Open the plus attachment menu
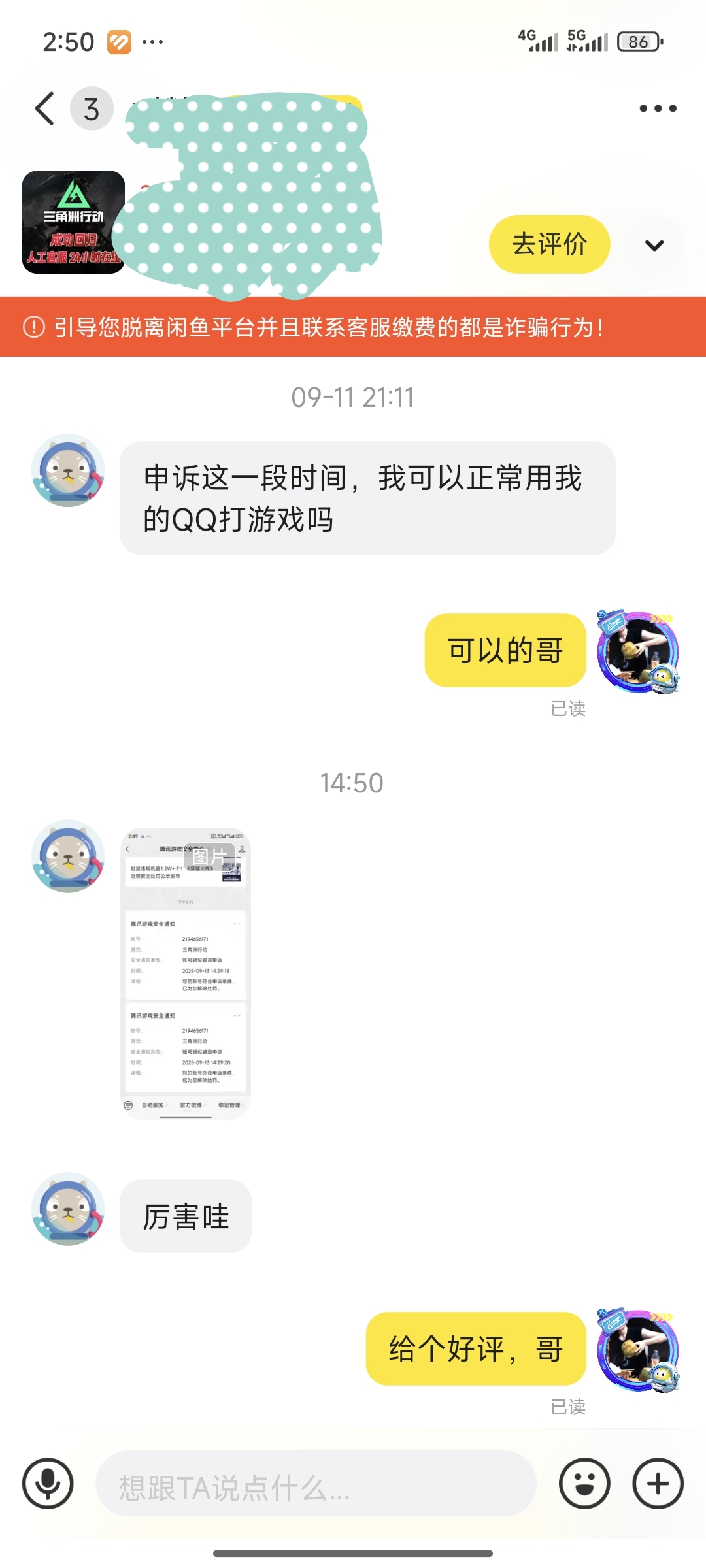 click(658, 1484)
